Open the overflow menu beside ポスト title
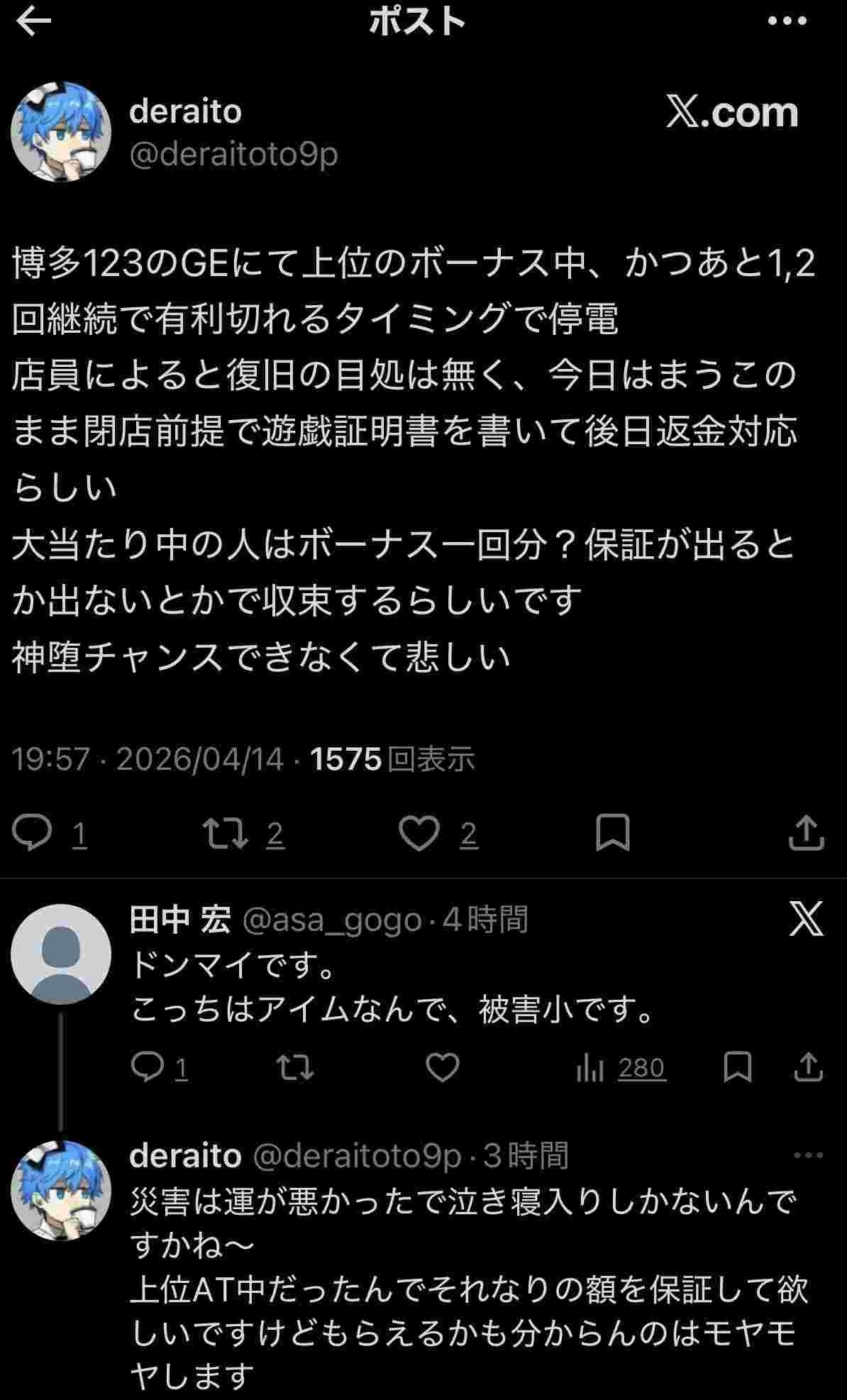This screenshot has height=1400, width=847. [787, 21]
